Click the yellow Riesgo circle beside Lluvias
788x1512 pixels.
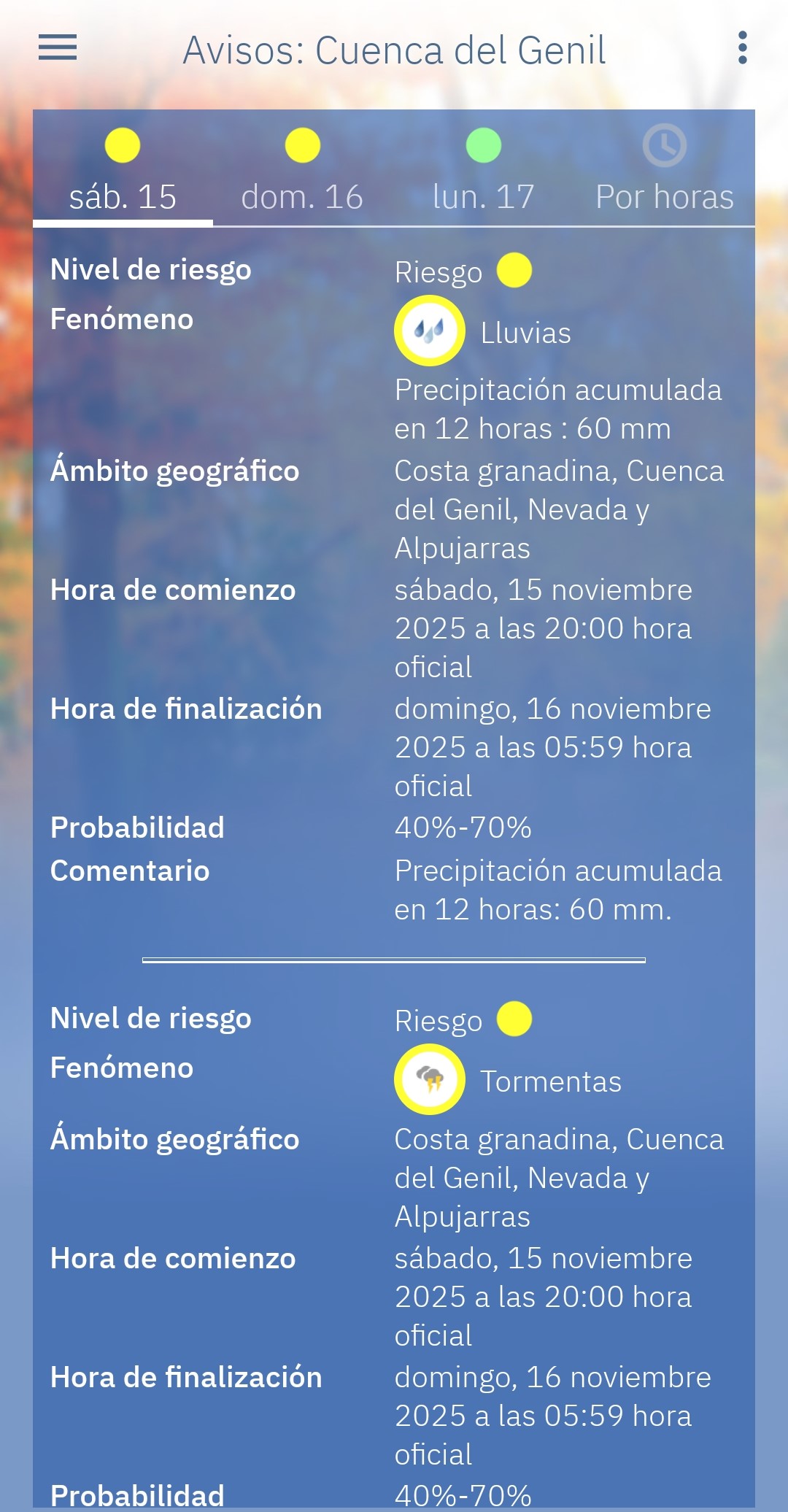pyautogui.click(x=516, y=270)
